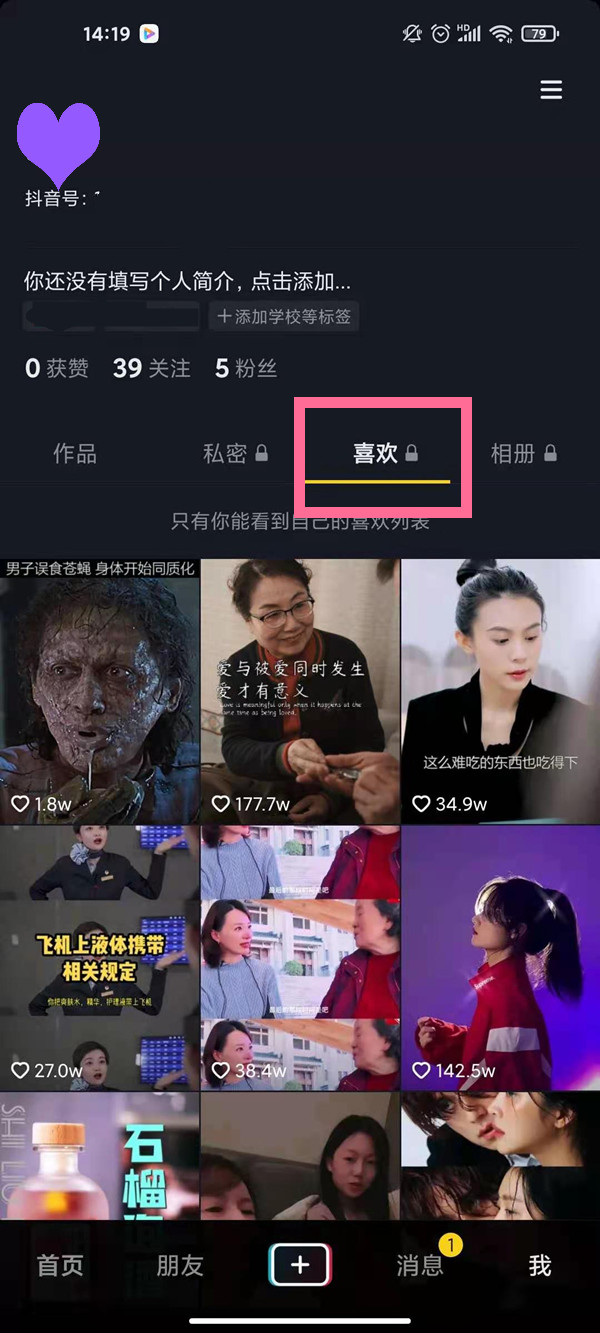The image size is (600, 1333).
Task: View the 5 粉丝 followers list
Action: pyautogui.click(x=246, y=368)
